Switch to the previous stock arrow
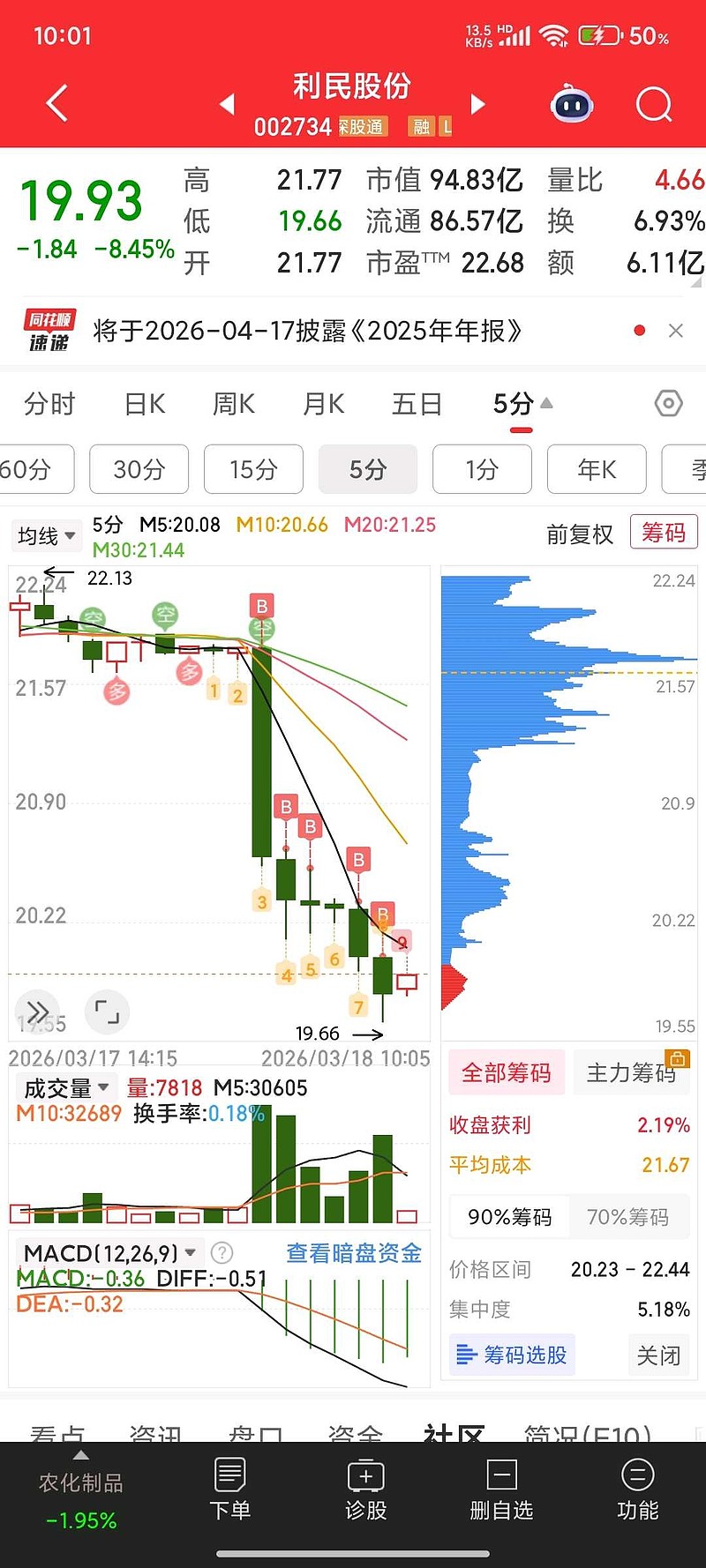This screenshot has height=1568, width=706. tap(228, 104)
